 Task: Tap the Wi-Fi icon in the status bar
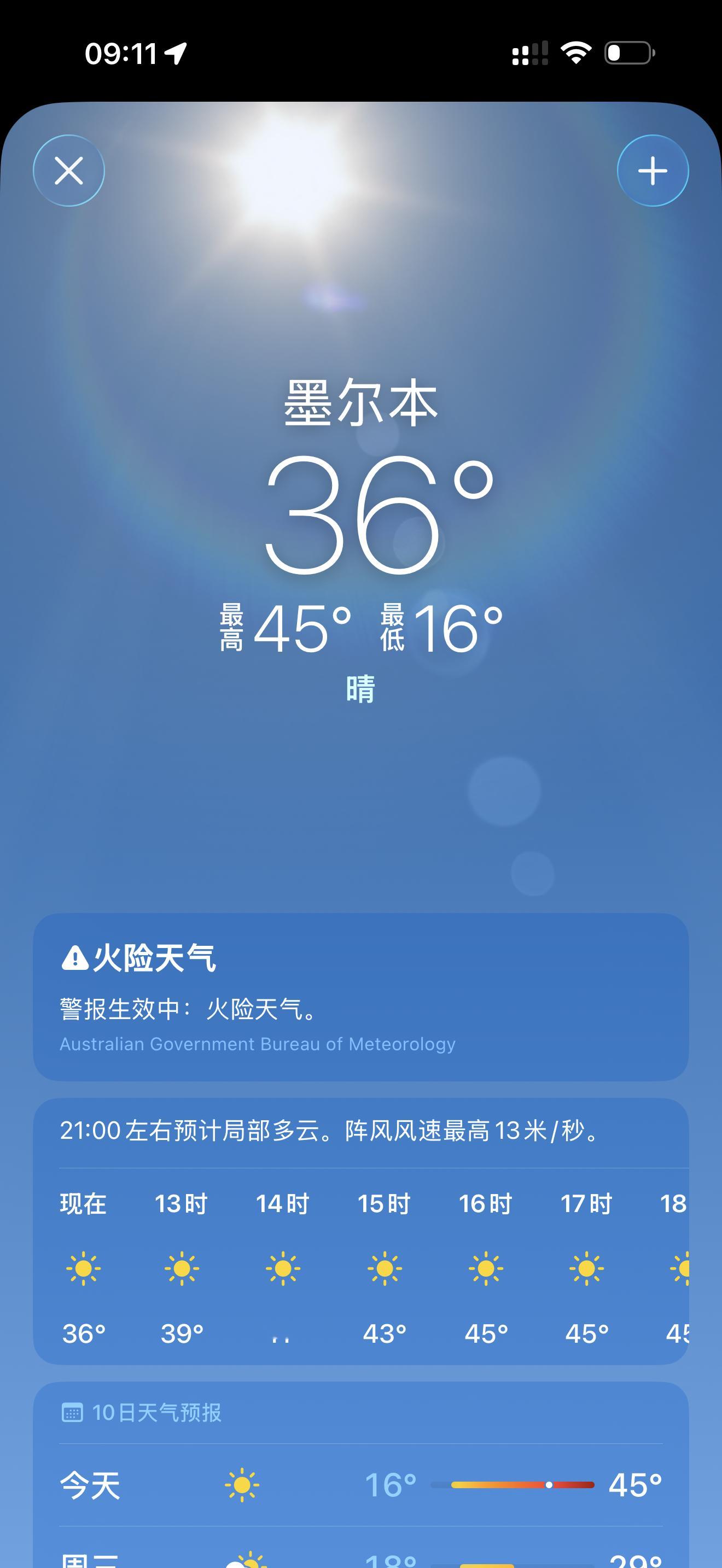(575, 54)
